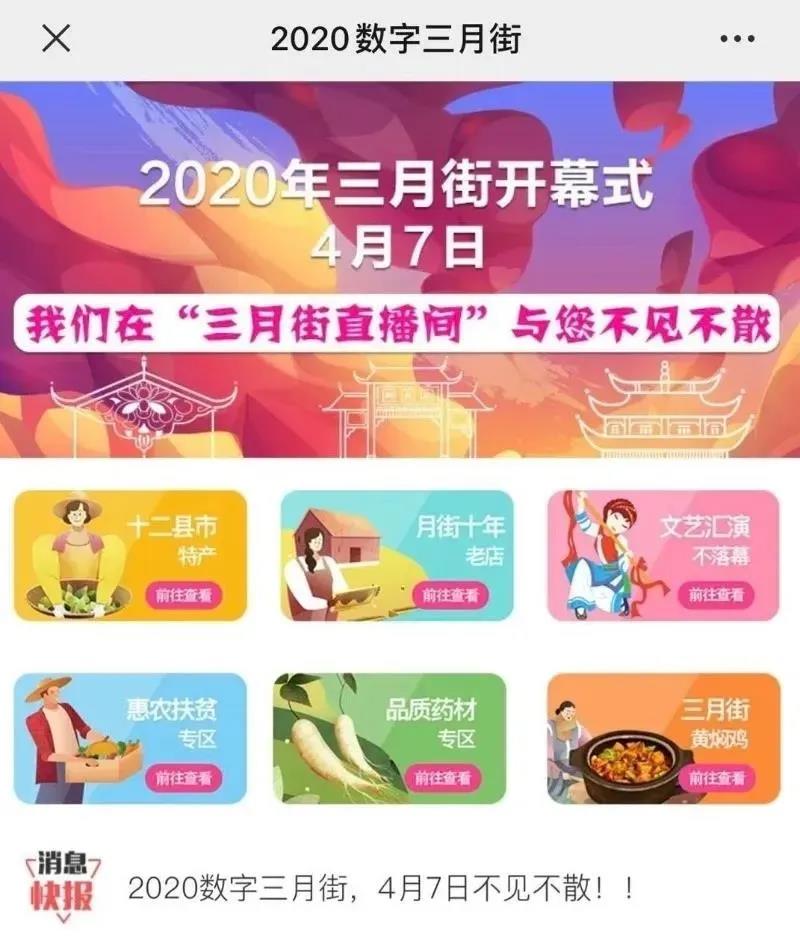Click the 消息快报 news flash badge
This screenshot has height=947, width=800.
(x=63, y=879)
